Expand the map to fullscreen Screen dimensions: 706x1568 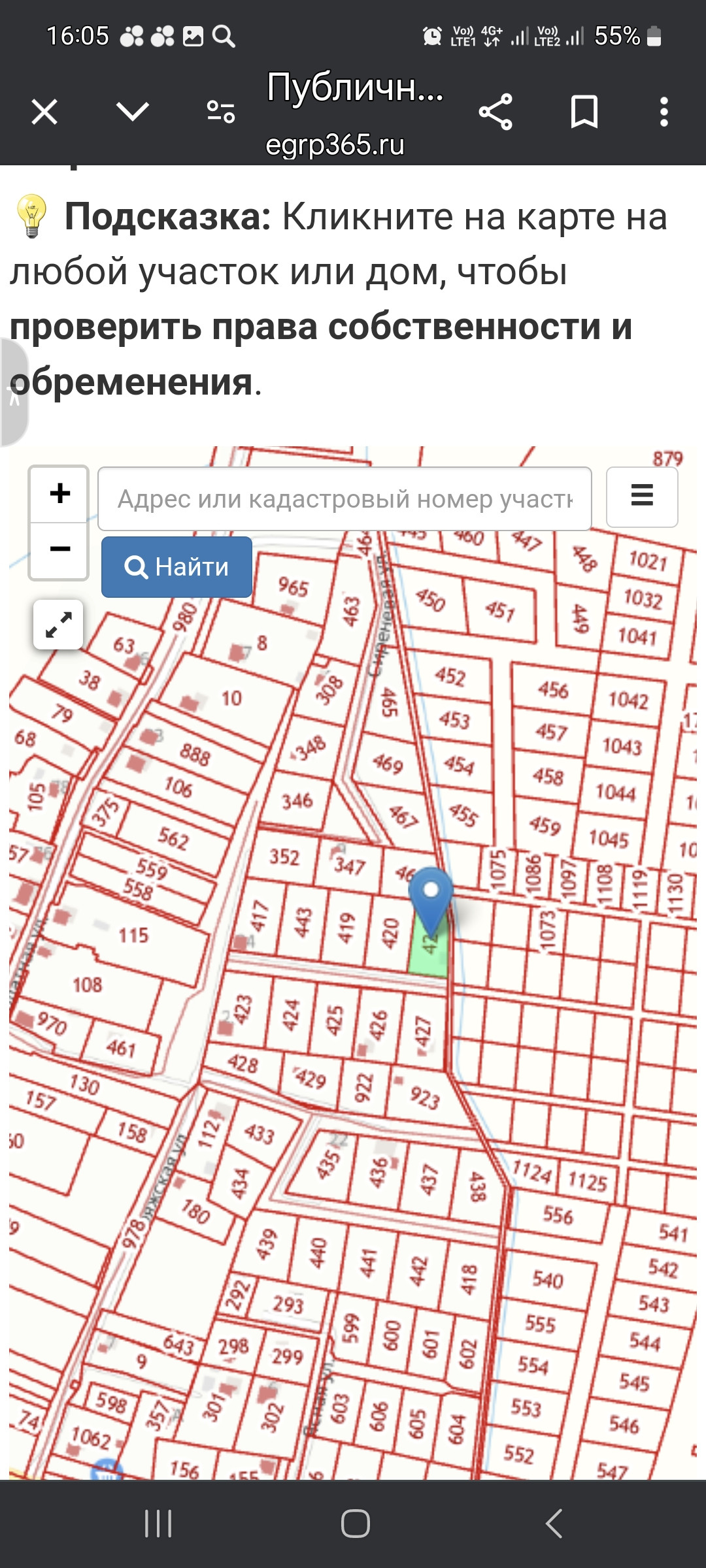coord(58,625)
